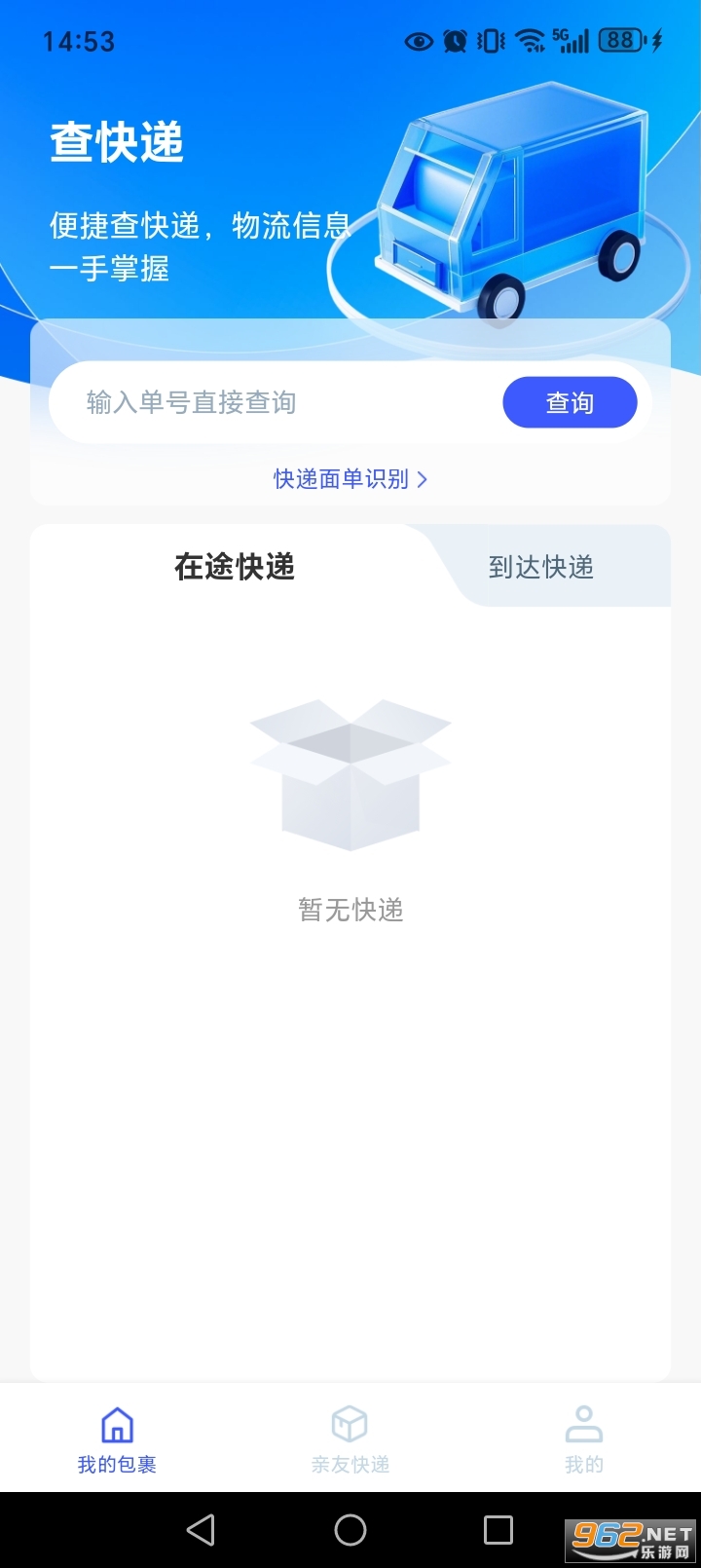Select the 亲友快递 package icon
The width and height of the screenshot is (701, 1568).
tap(350, 1424)
